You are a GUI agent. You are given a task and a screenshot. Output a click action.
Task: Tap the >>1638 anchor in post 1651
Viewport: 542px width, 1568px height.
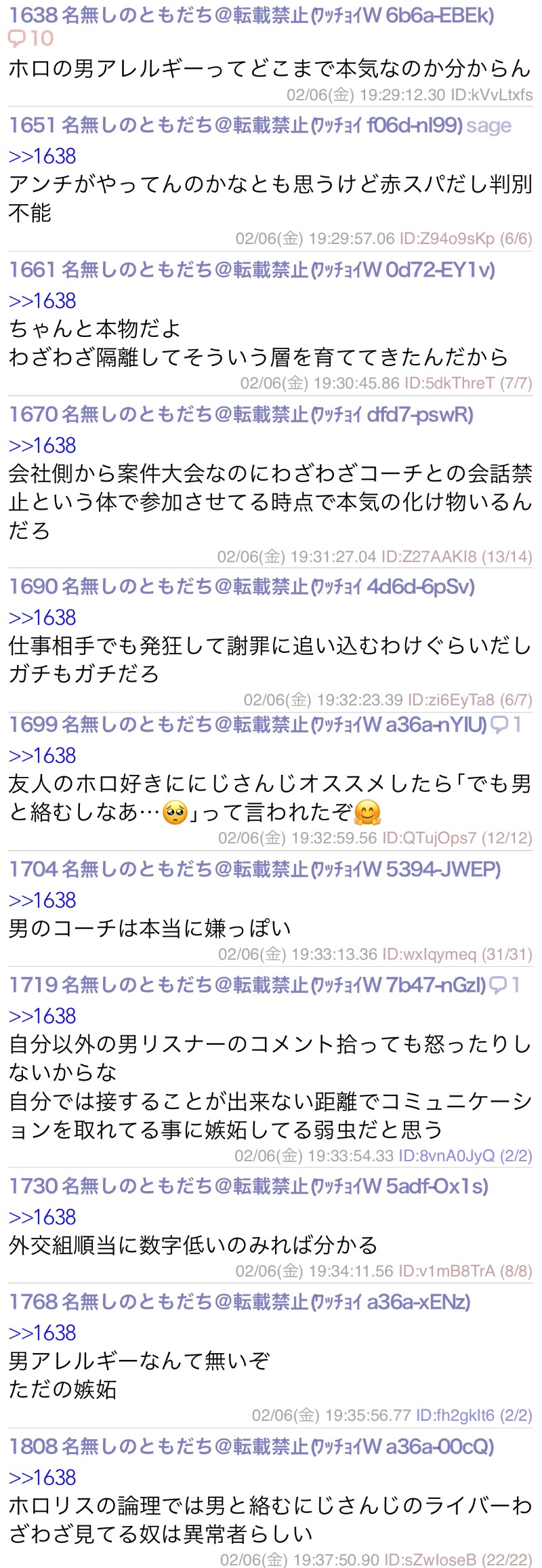[x=42, y=156]
